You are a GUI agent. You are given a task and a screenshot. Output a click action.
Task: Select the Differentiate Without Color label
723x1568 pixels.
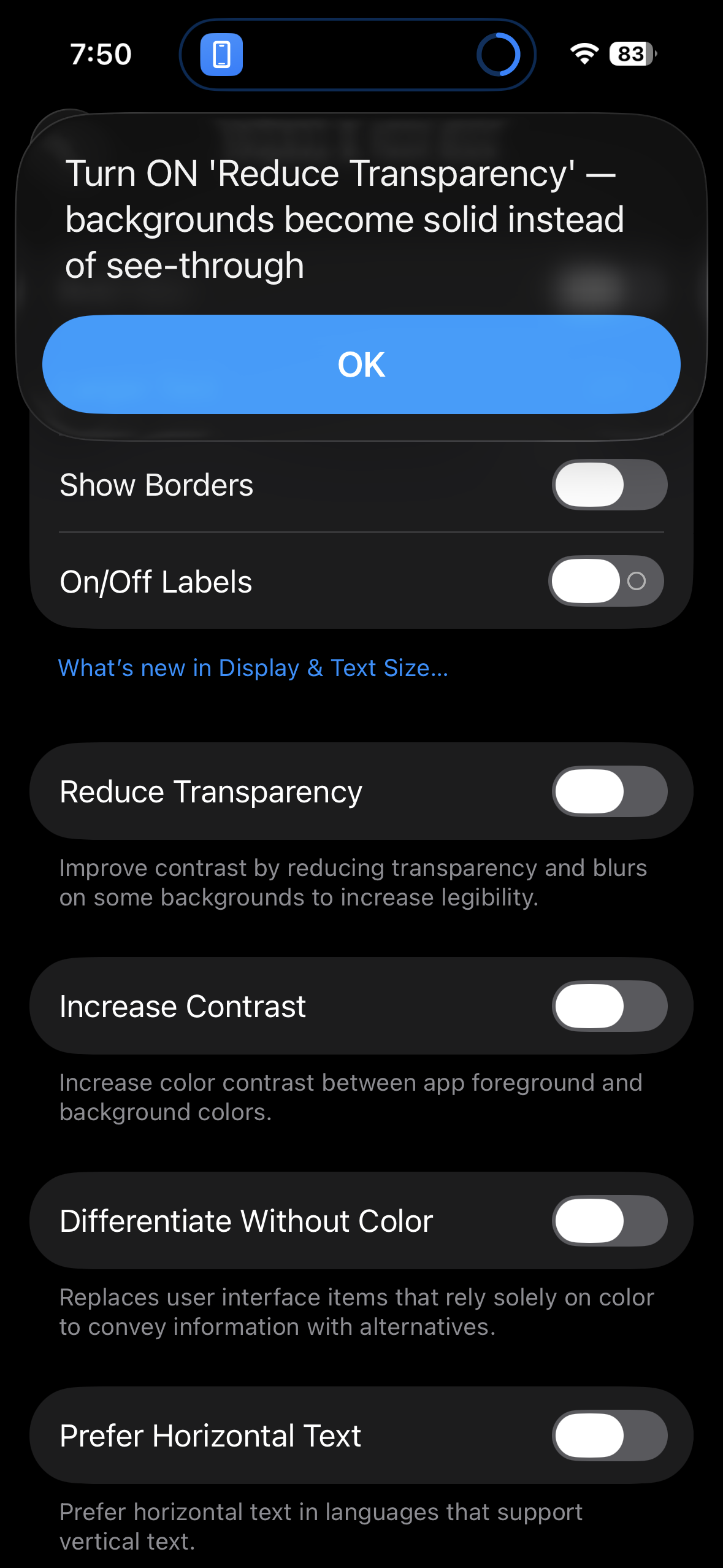click(x=246, y=1221)
